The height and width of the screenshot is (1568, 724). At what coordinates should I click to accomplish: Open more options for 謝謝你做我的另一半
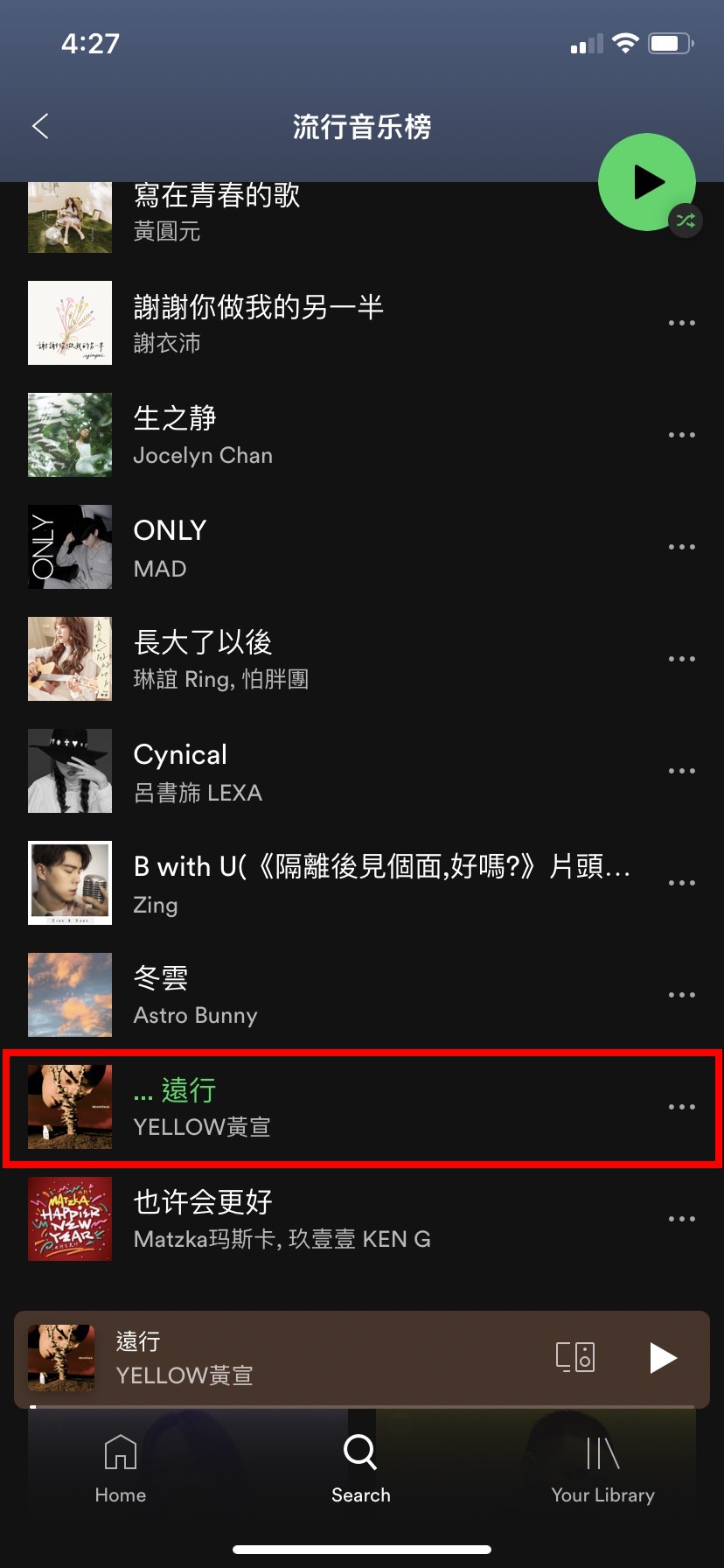coord(681,323)
